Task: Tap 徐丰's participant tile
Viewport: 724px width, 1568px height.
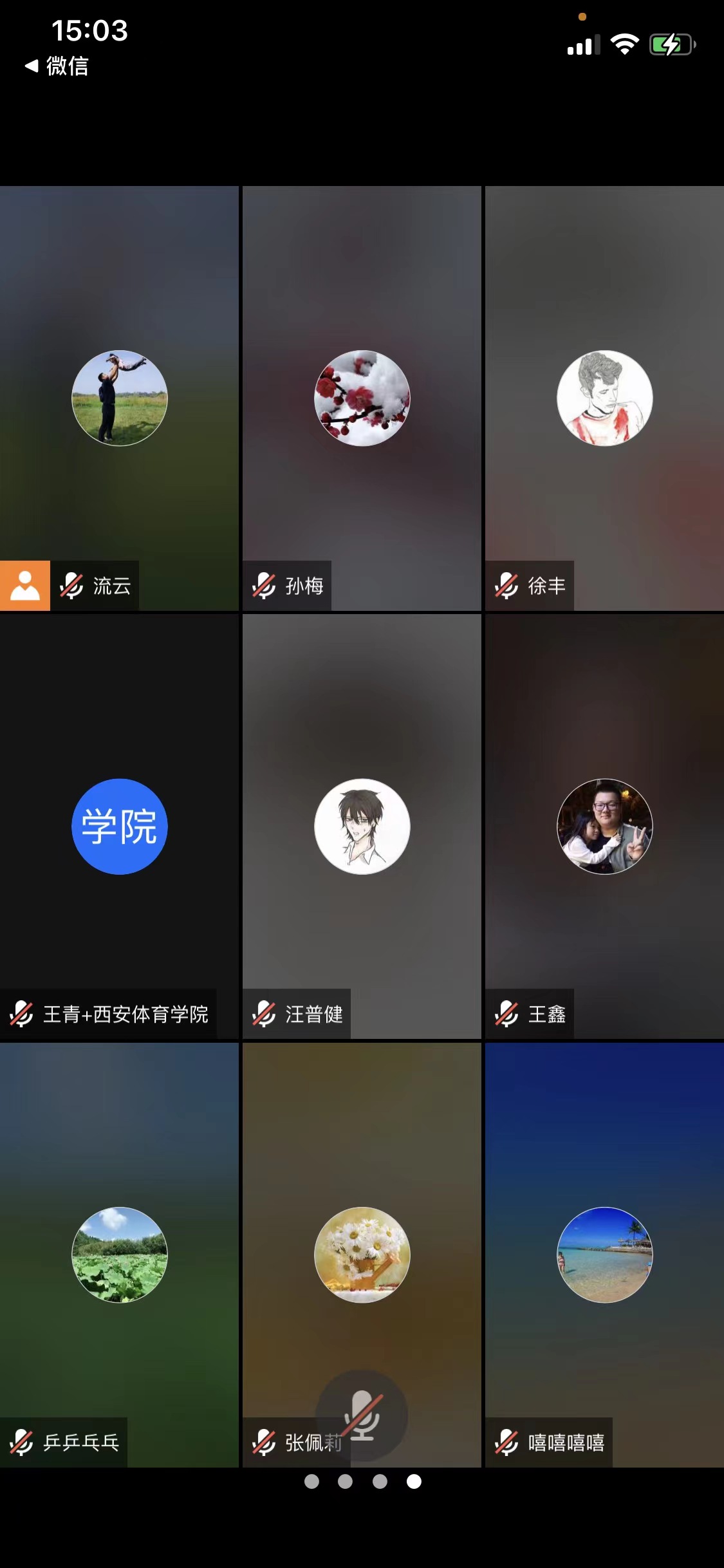Action: click(x=604, y=398)
